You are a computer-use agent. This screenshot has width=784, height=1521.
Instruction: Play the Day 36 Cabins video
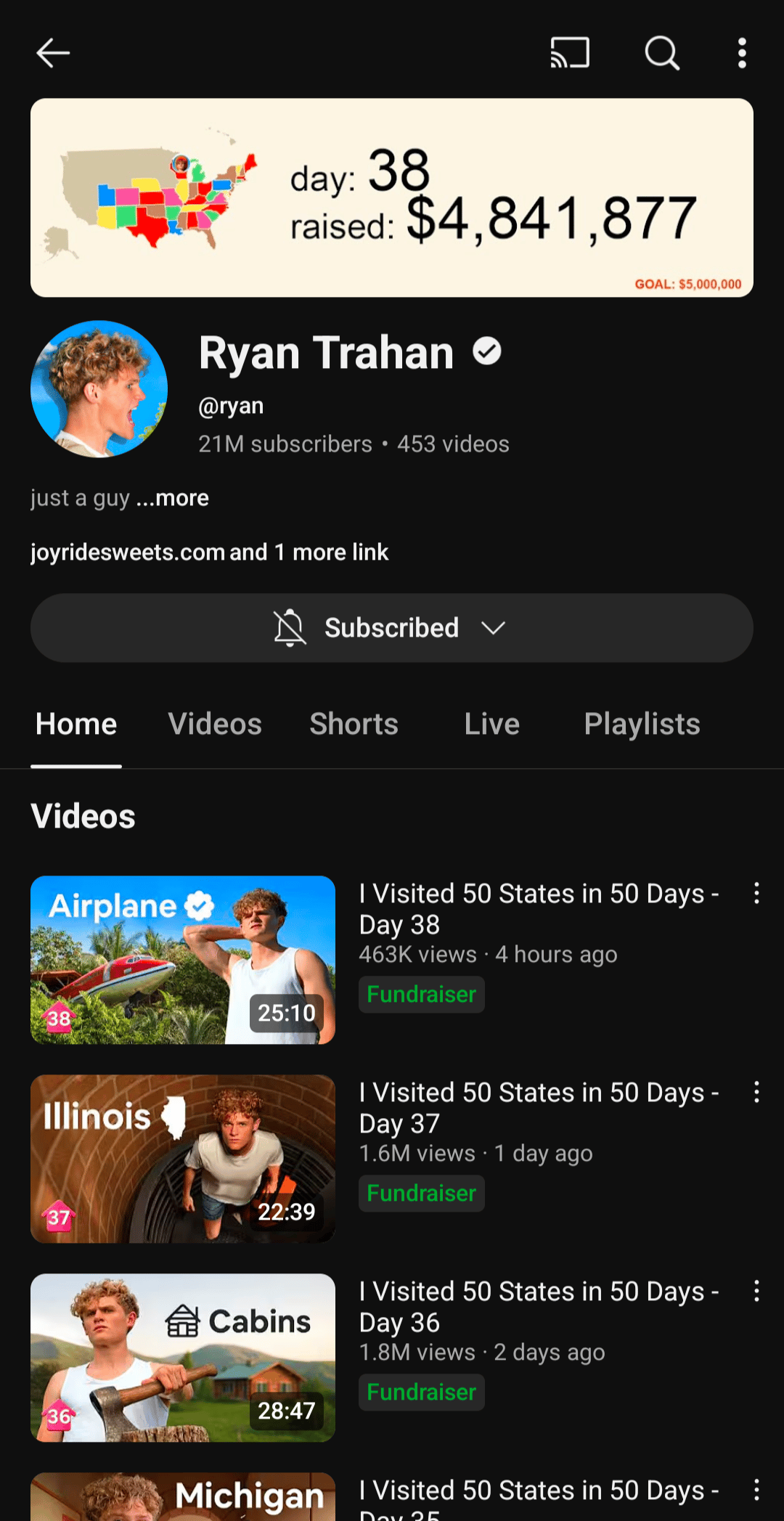(183, 1358)
